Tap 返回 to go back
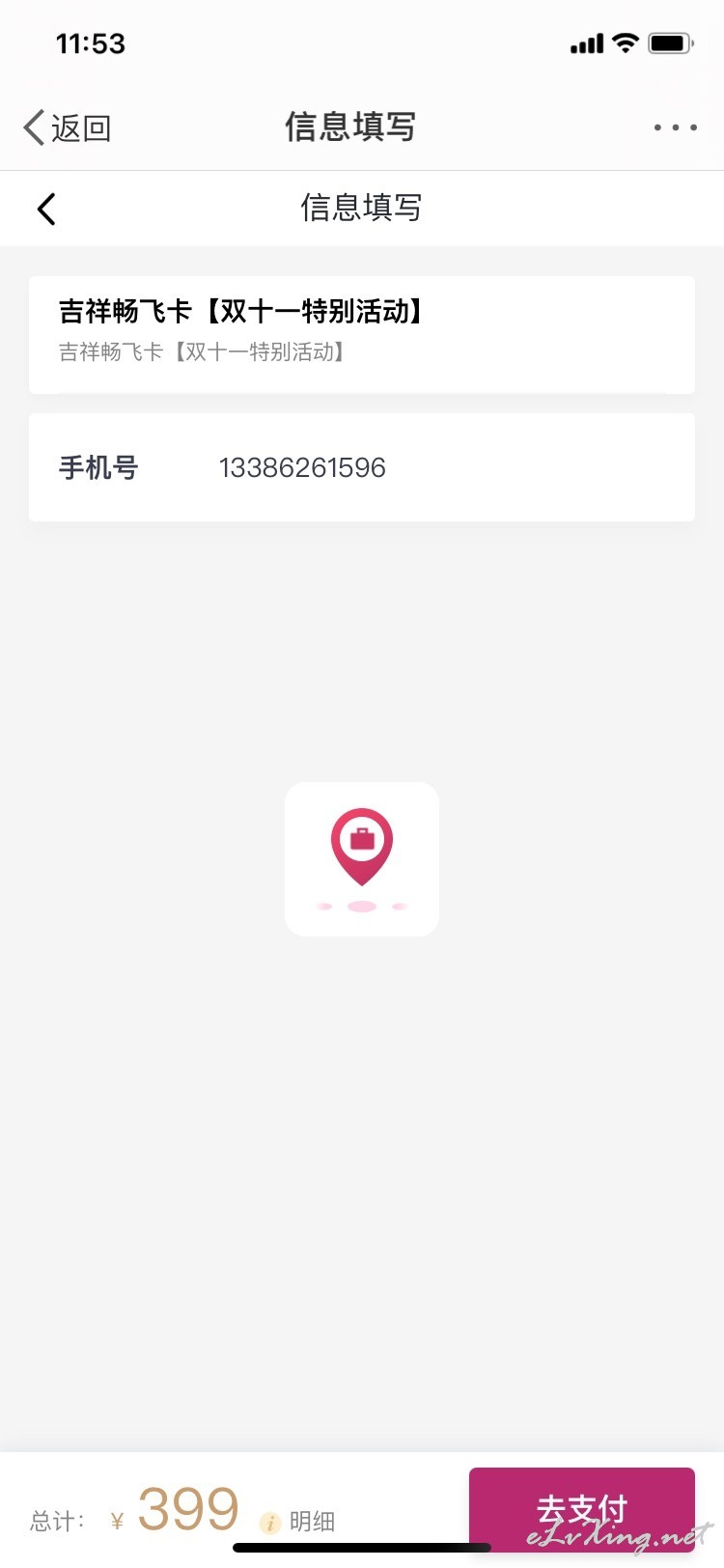This screenshot has width=724, height=1568. pyautogui.click(x=68, y=127)
